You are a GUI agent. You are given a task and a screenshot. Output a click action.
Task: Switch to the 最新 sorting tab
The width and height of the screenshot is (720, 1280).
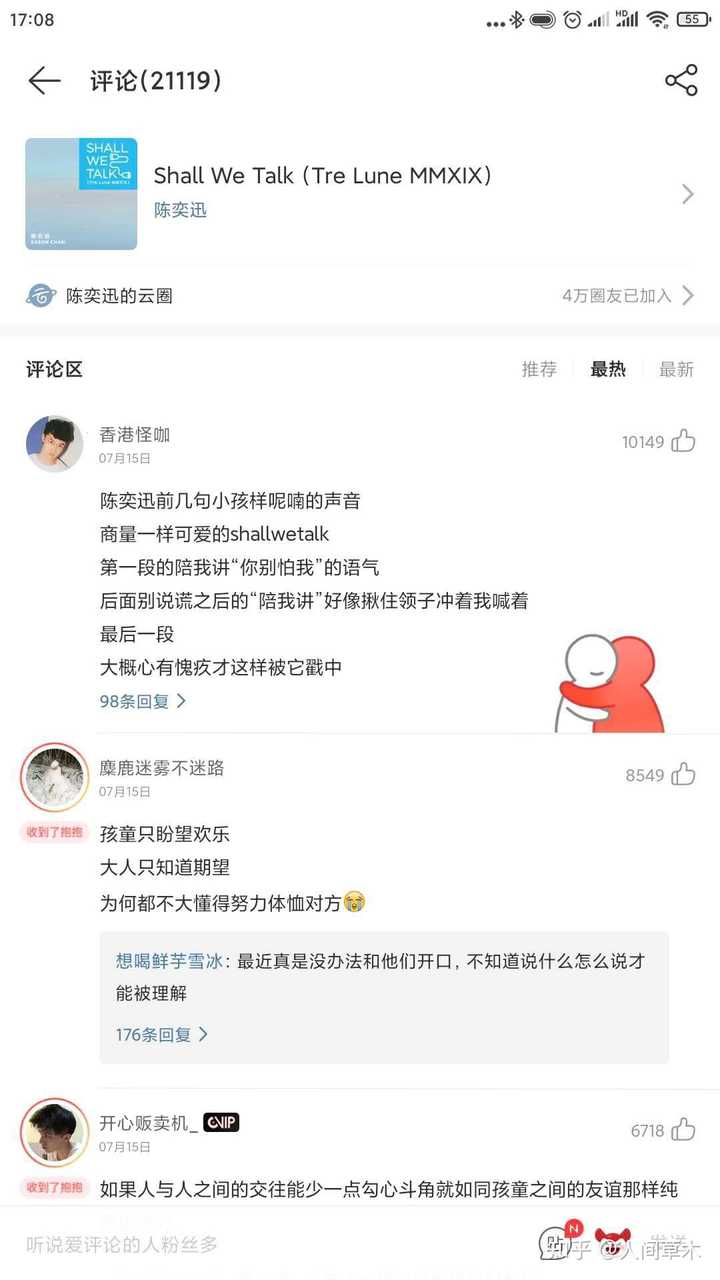[x=677, y=369]
